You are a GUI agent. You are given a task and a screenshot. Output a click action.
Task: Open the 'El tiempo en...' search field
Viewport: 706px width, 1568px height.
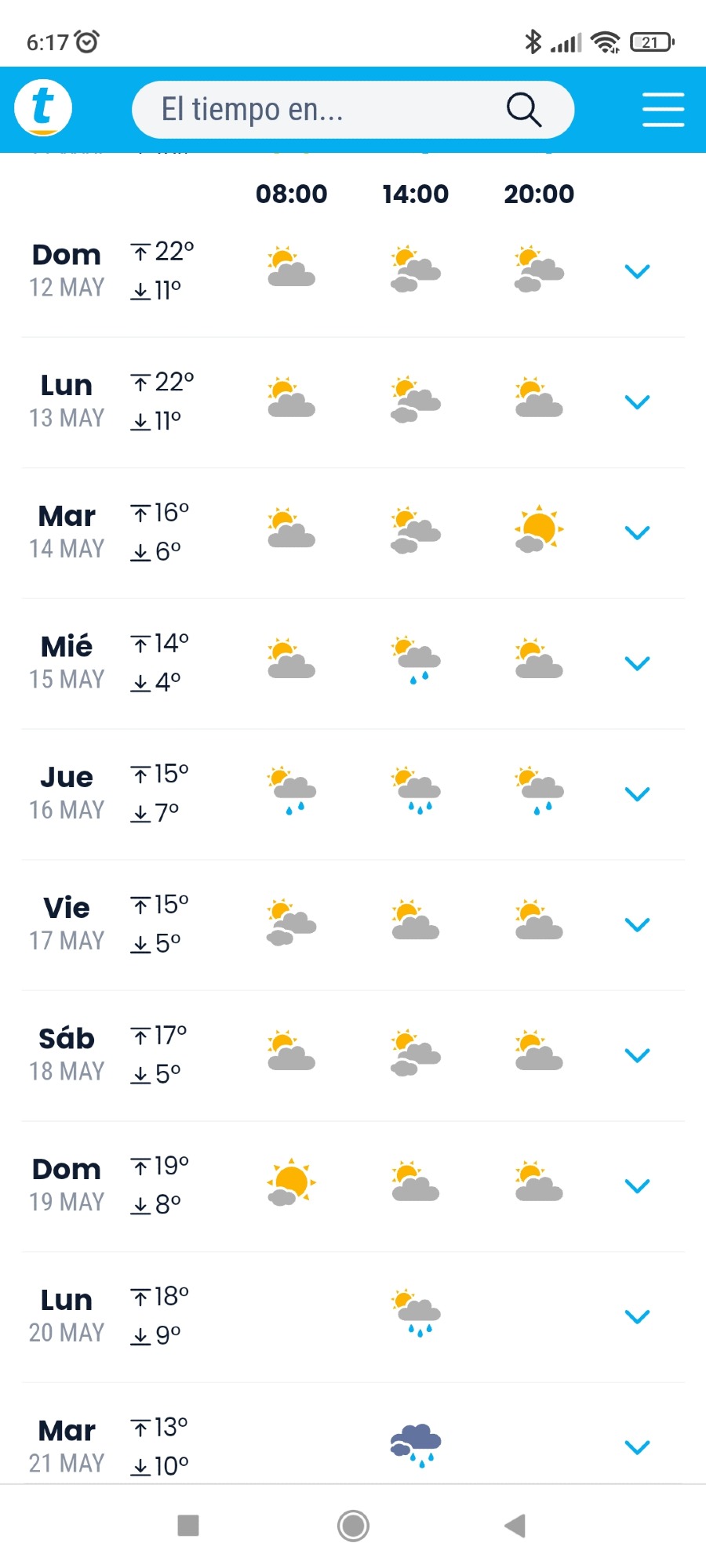(353, 110)
